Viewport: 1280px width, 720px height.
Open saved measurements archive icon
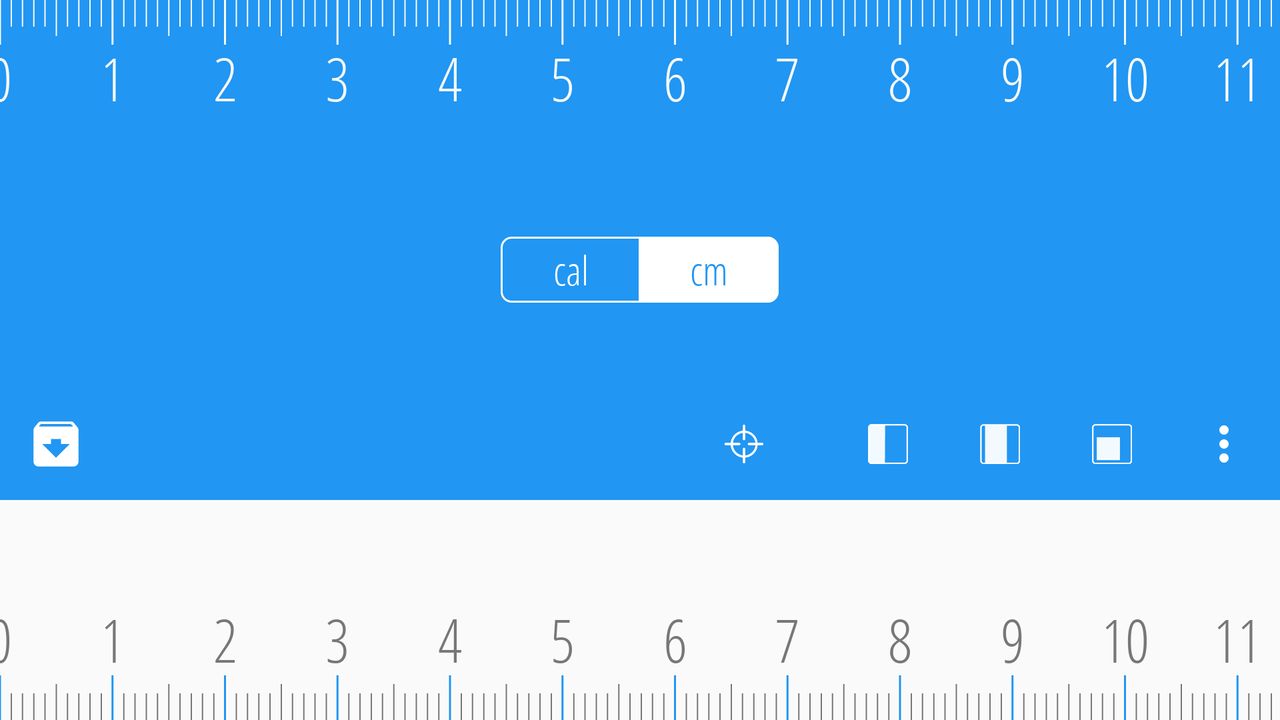56,444
